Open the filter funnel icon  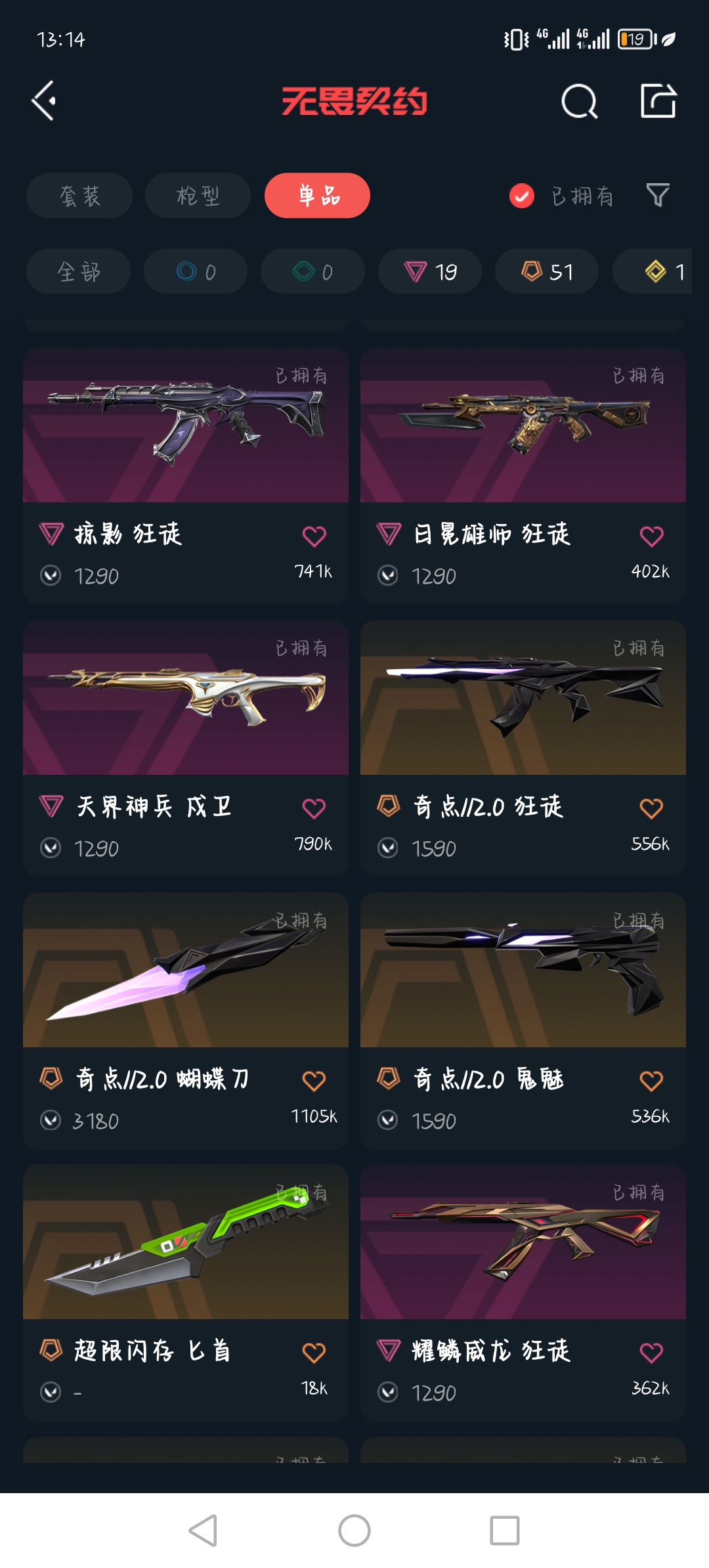point(657,195)
